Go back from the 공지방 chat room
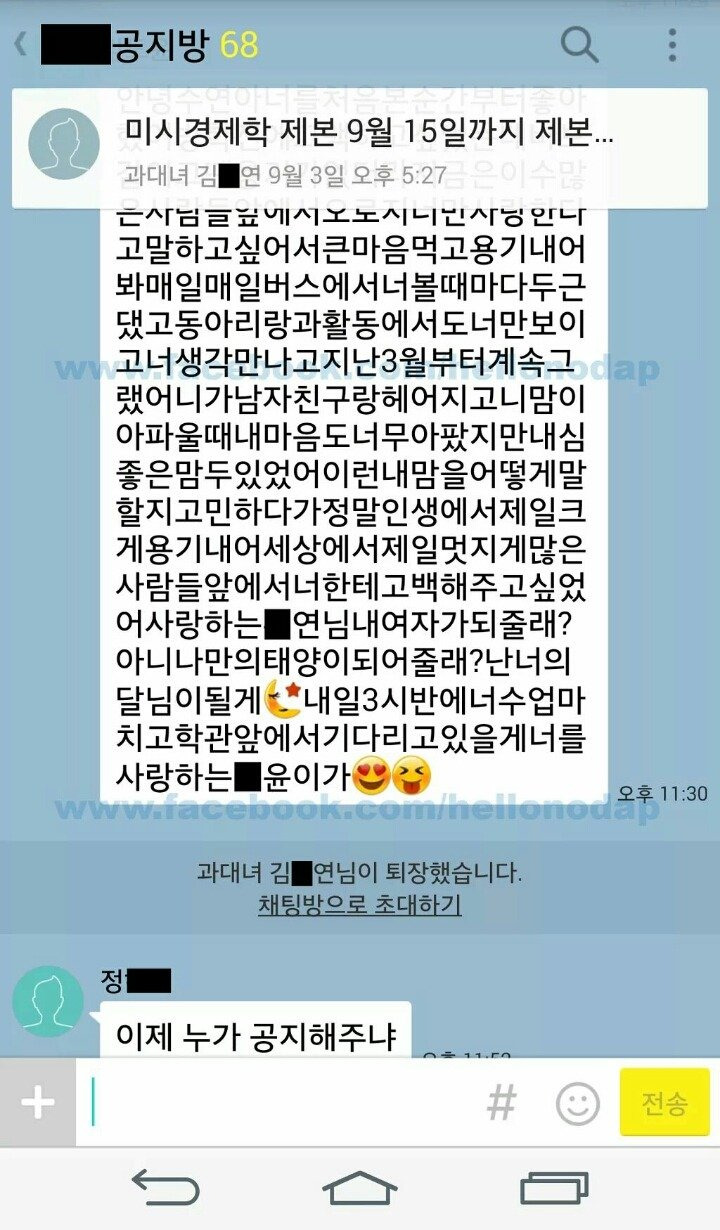 pyautogui.click(x=20, y=44)
